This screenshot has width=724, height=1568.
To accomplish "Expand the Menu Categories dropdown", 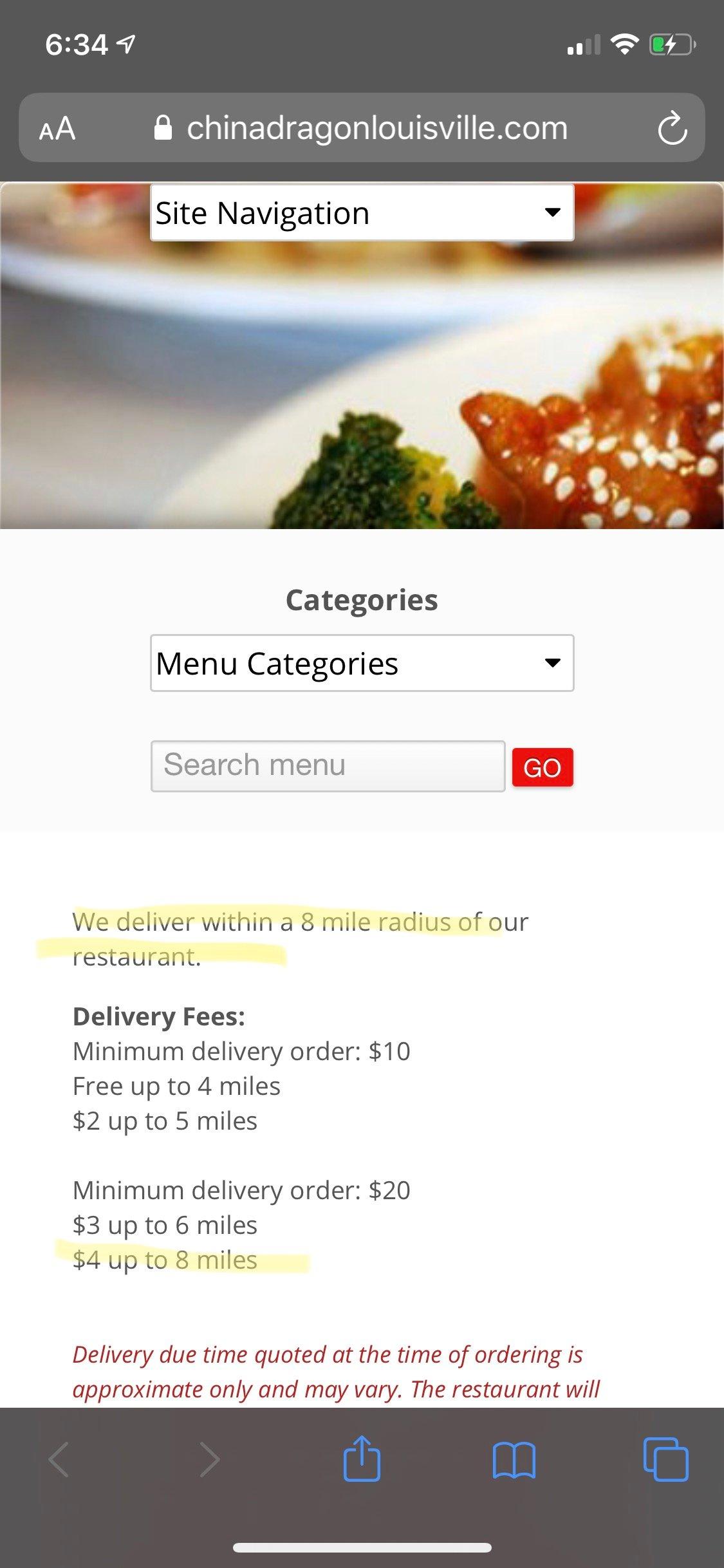I will [x=362, y=664].
